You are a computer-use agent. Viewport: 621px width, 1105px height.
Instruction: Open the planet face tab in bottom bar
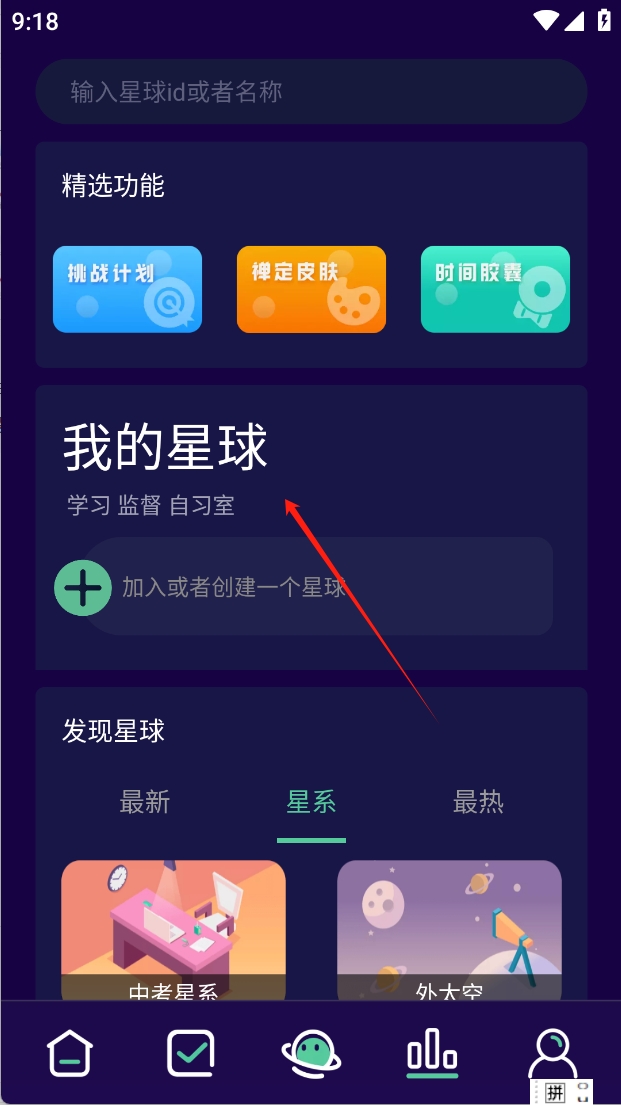point(311,1053)
